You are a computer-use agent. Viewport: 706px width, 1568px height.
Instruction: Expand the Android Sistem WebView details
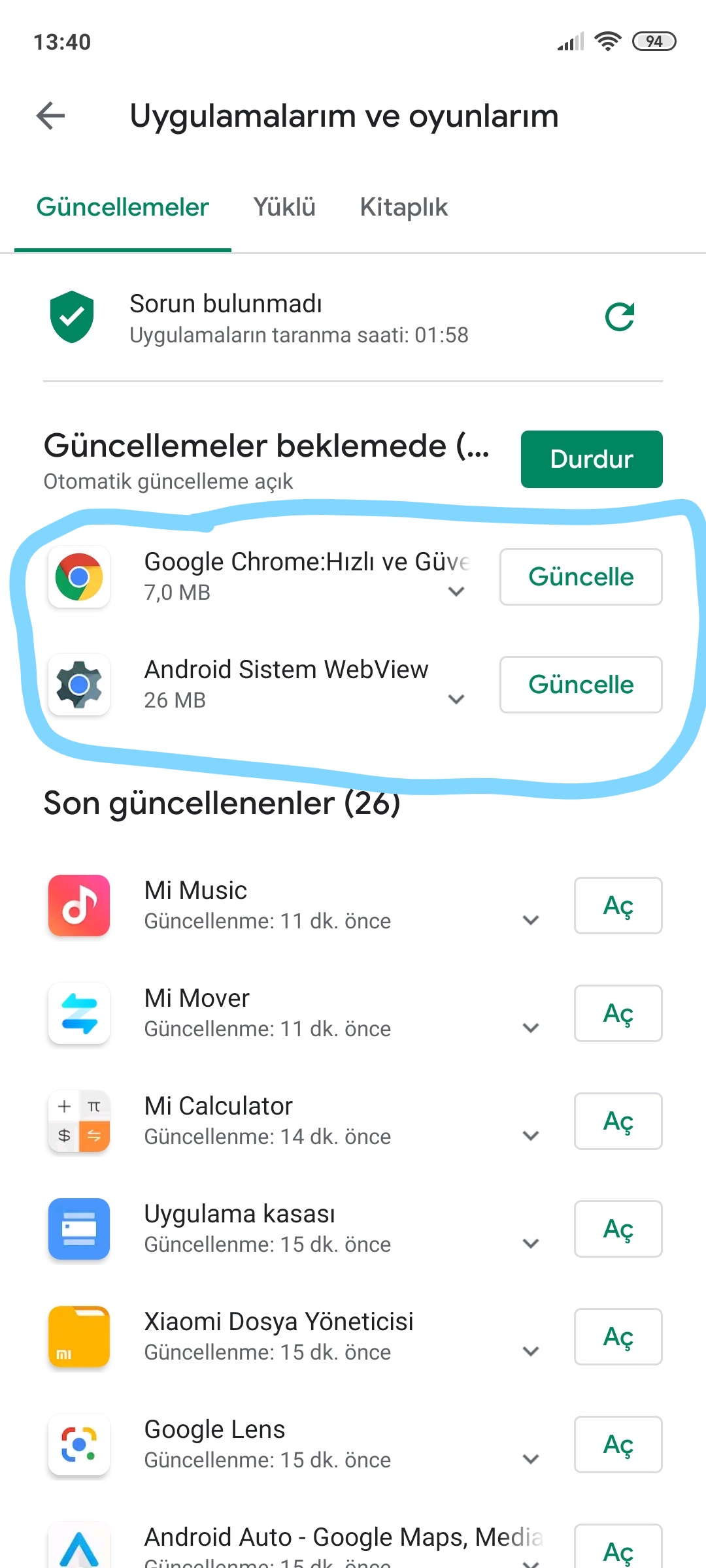(x=456, y=700)
